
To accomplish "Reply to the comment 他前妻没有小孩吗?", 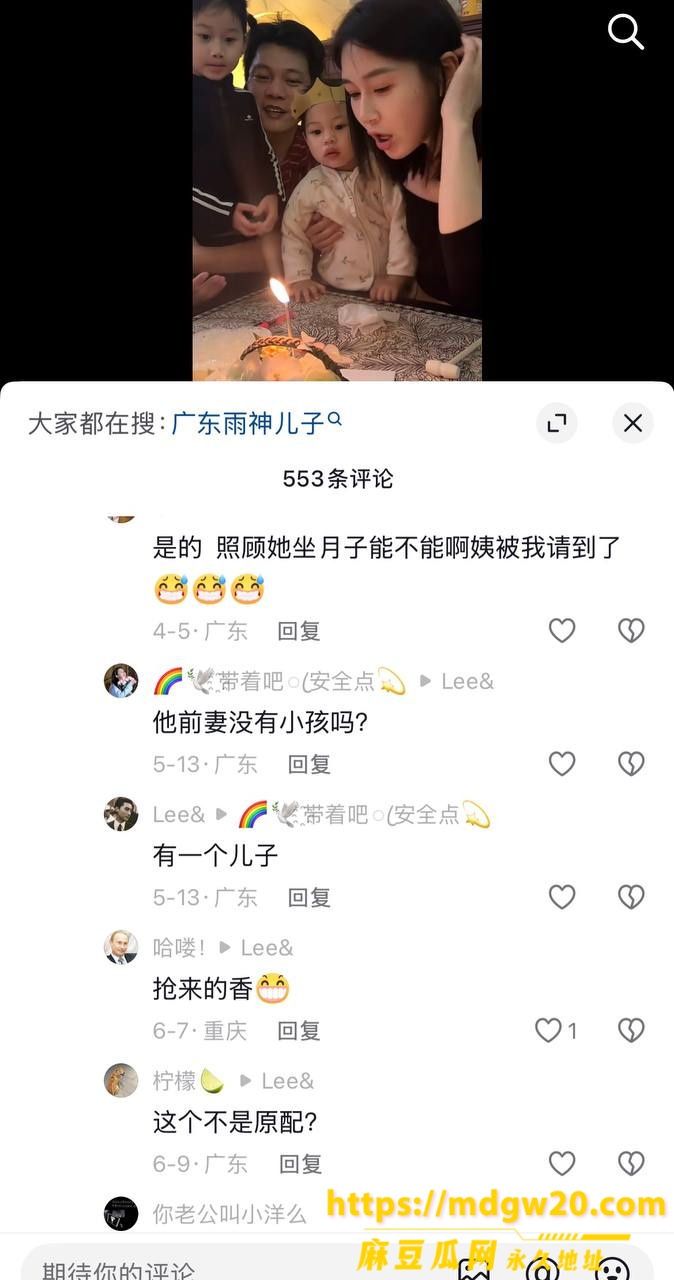I will 309,764.
